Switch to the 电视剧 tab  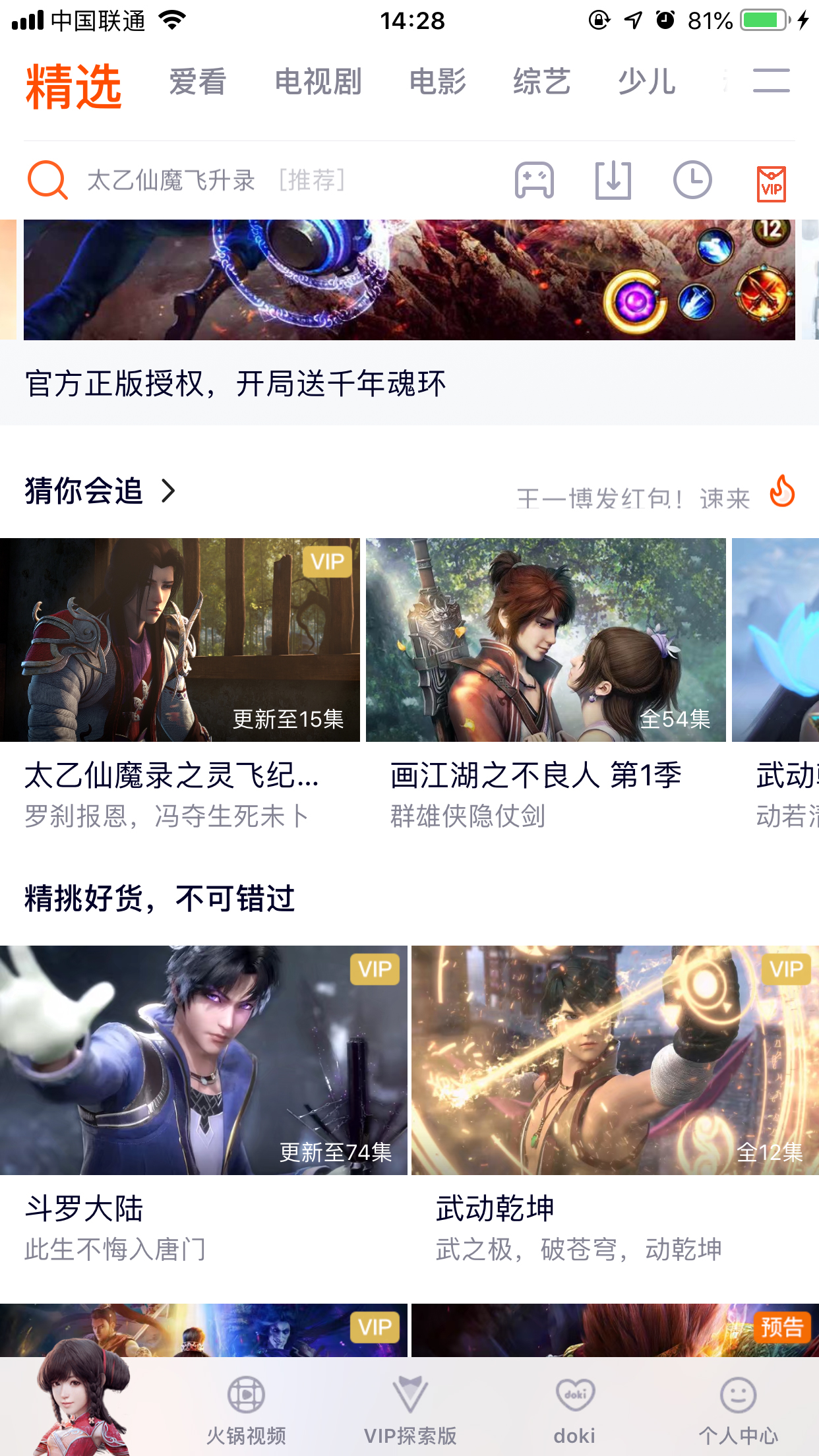318,82
